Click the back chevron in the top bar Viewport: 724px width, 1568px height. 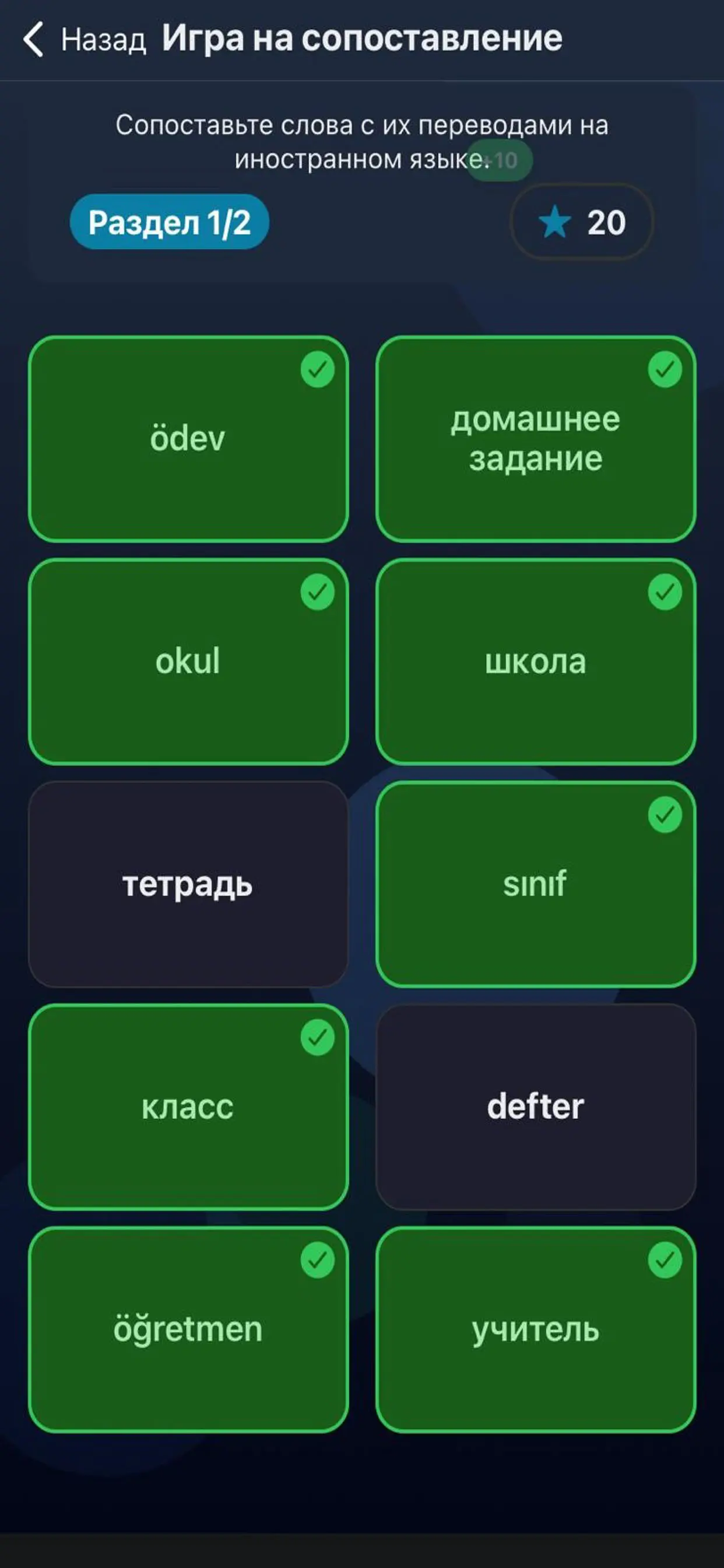33,38
